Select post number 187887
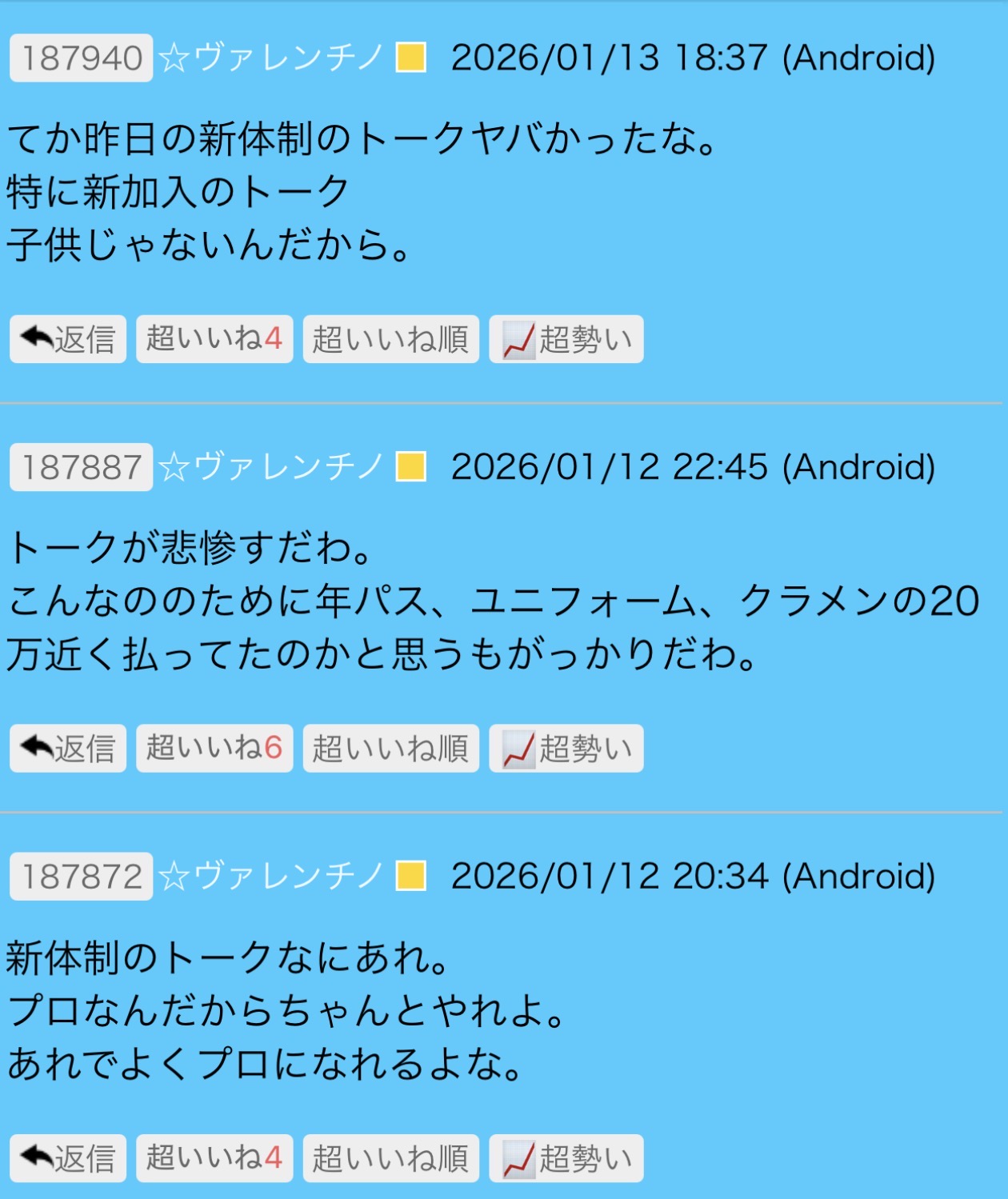 [x=81, y=467]
